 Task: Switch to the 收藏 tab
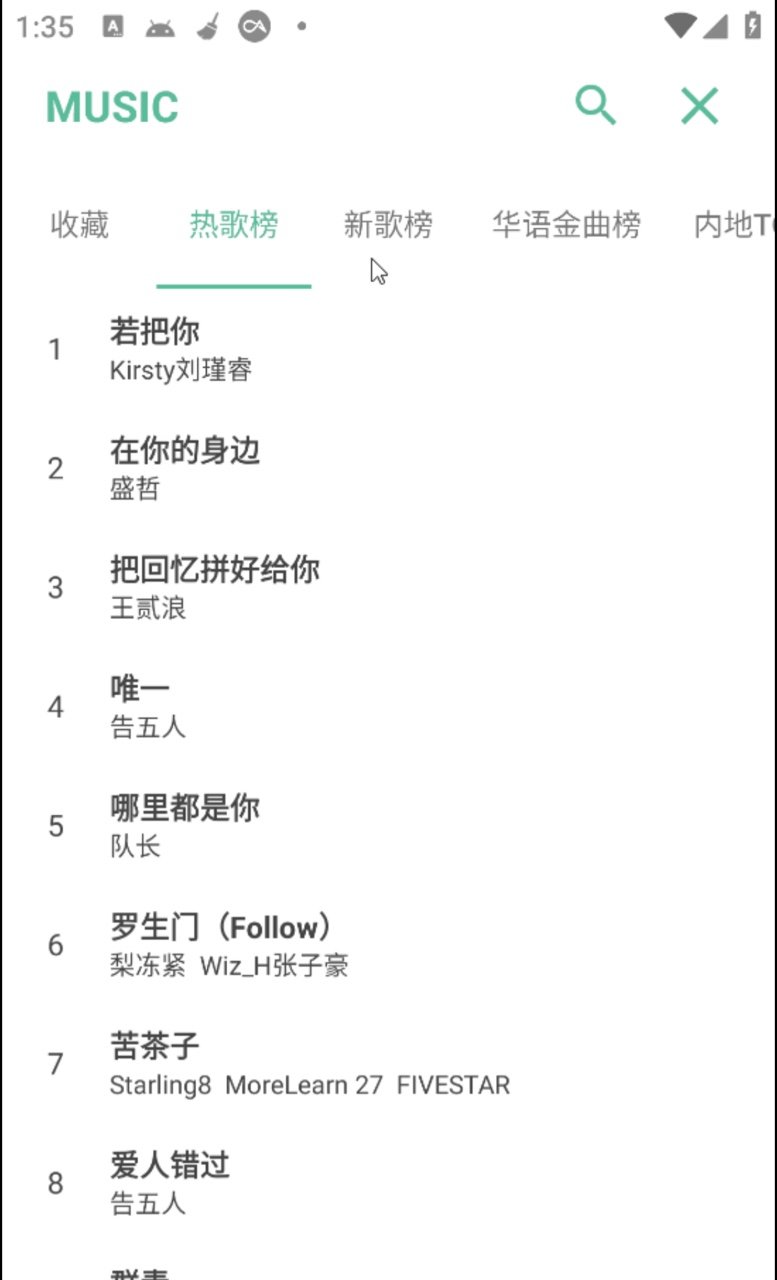click(80, 226)
